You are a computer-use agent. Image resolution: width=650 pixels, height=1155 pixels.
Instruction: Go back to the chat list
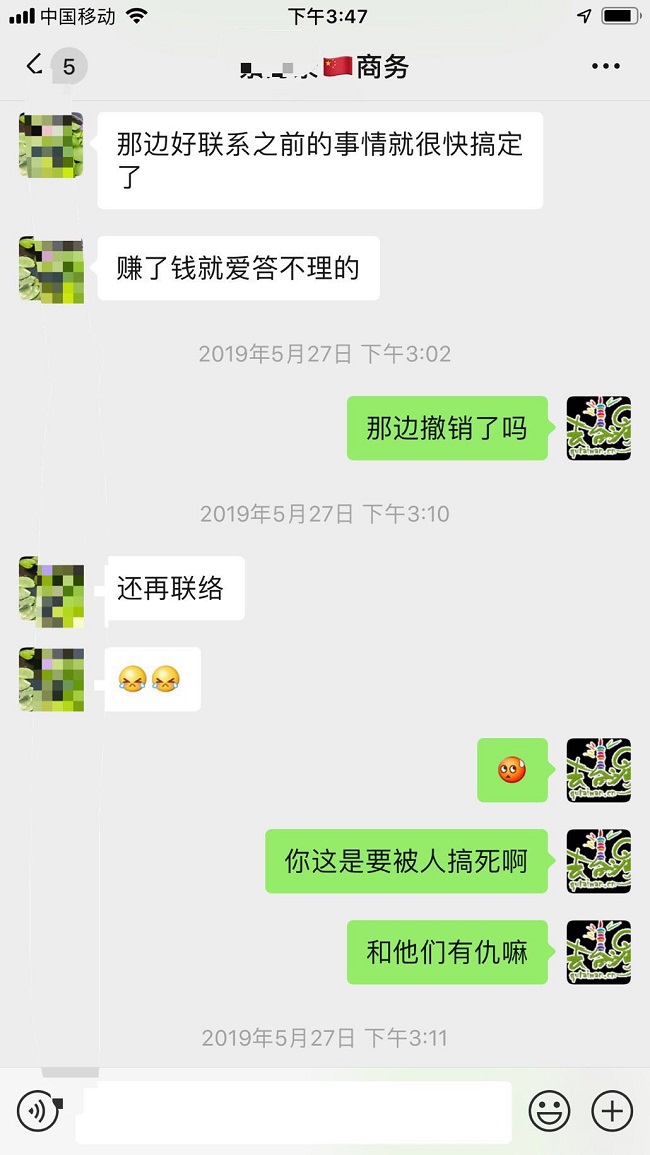click(x=36, y=66)
